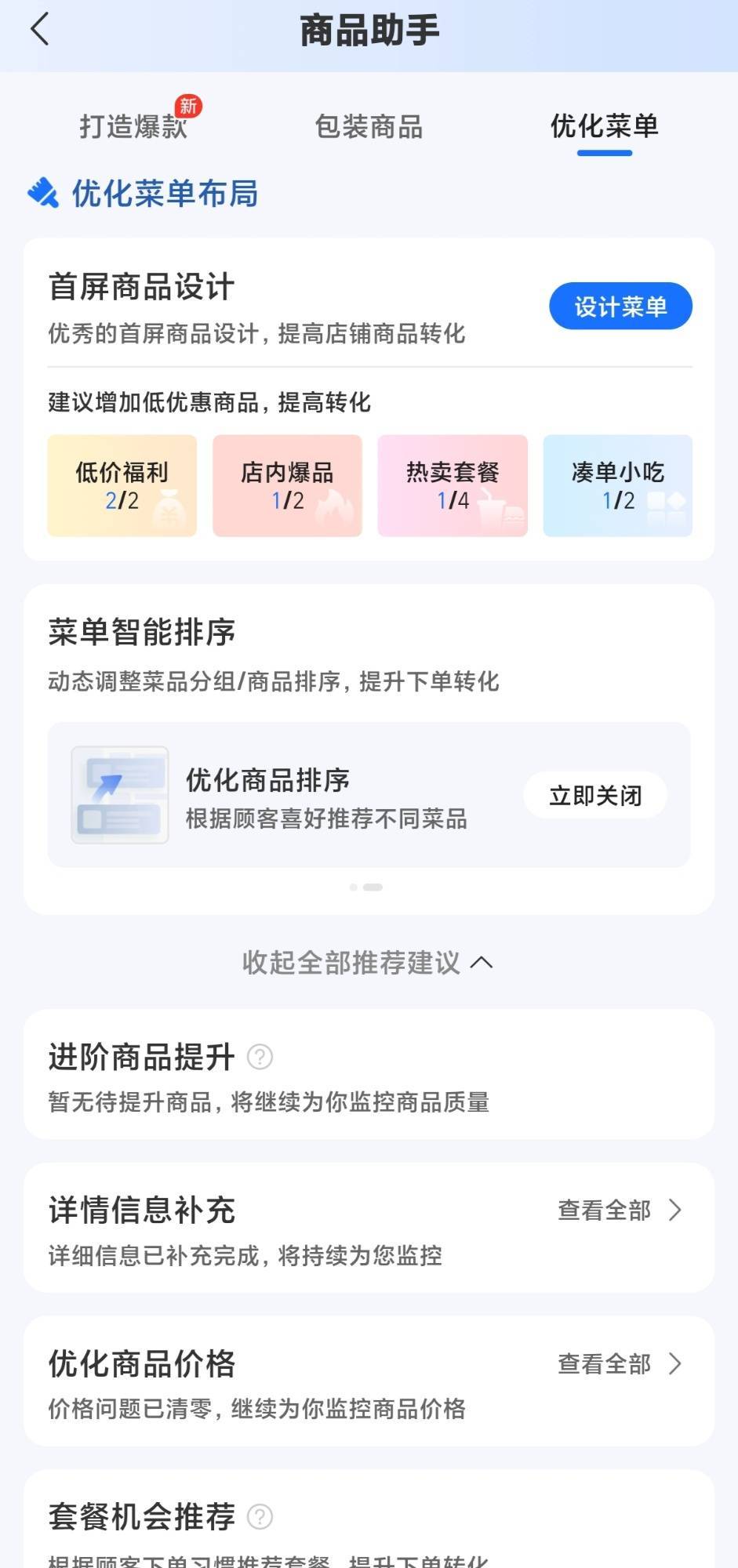Screen dimensions: 738x1568
Task: Open the 热卖套餐 card
Action: coord(453,486)
